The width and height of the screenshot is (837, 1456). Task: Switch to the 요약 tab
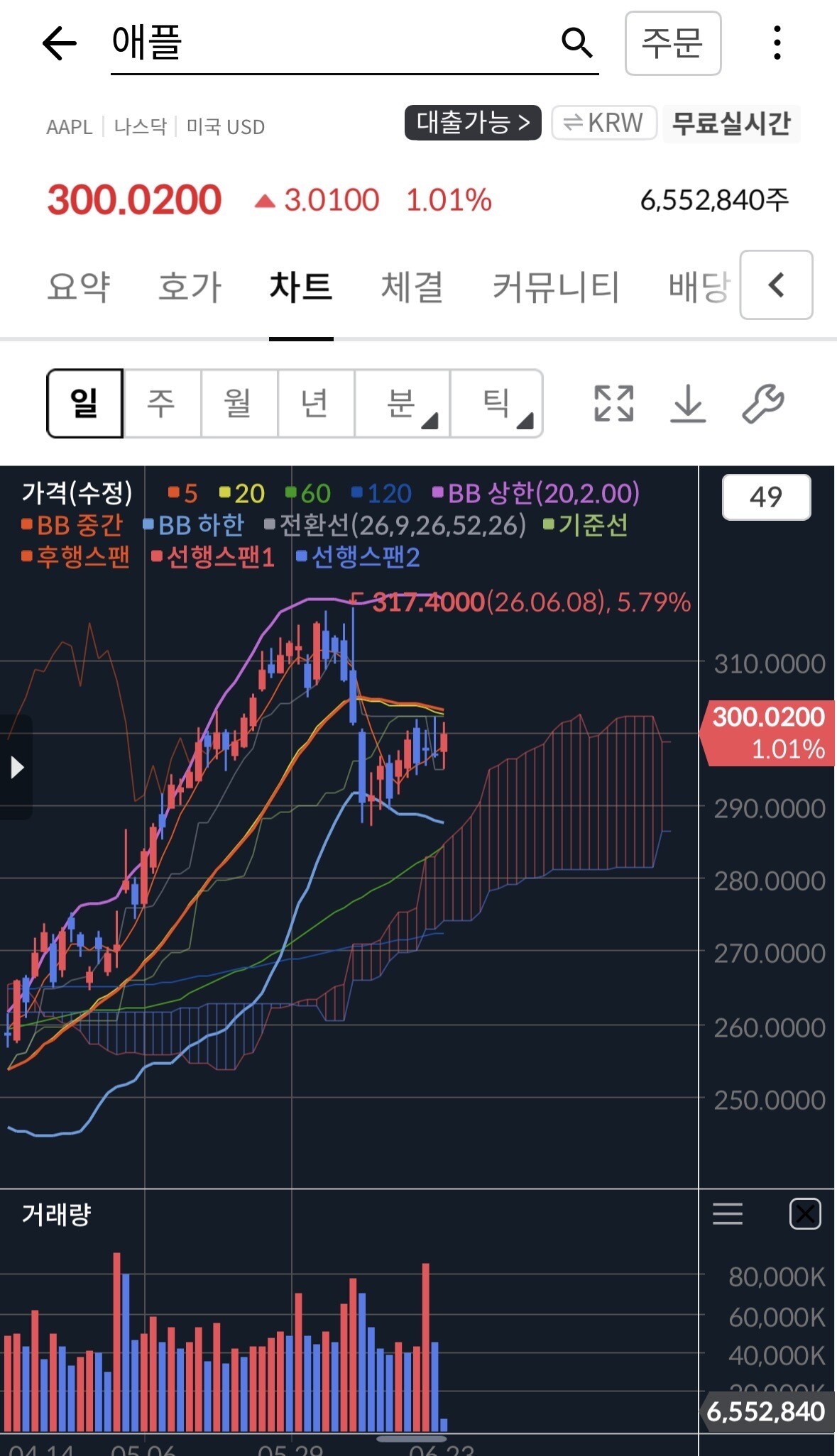tap(79, 287)
